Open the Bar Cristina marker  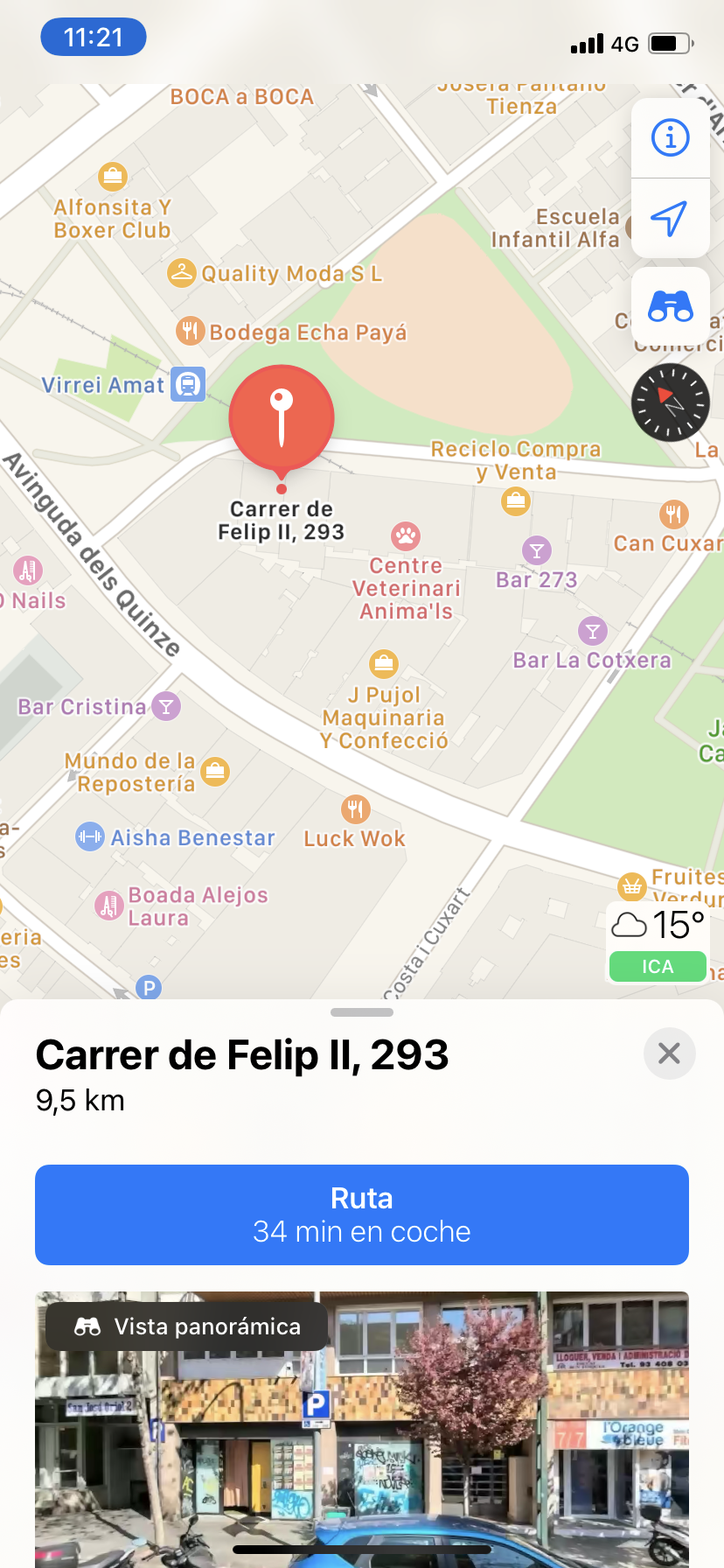click(166, 706)
